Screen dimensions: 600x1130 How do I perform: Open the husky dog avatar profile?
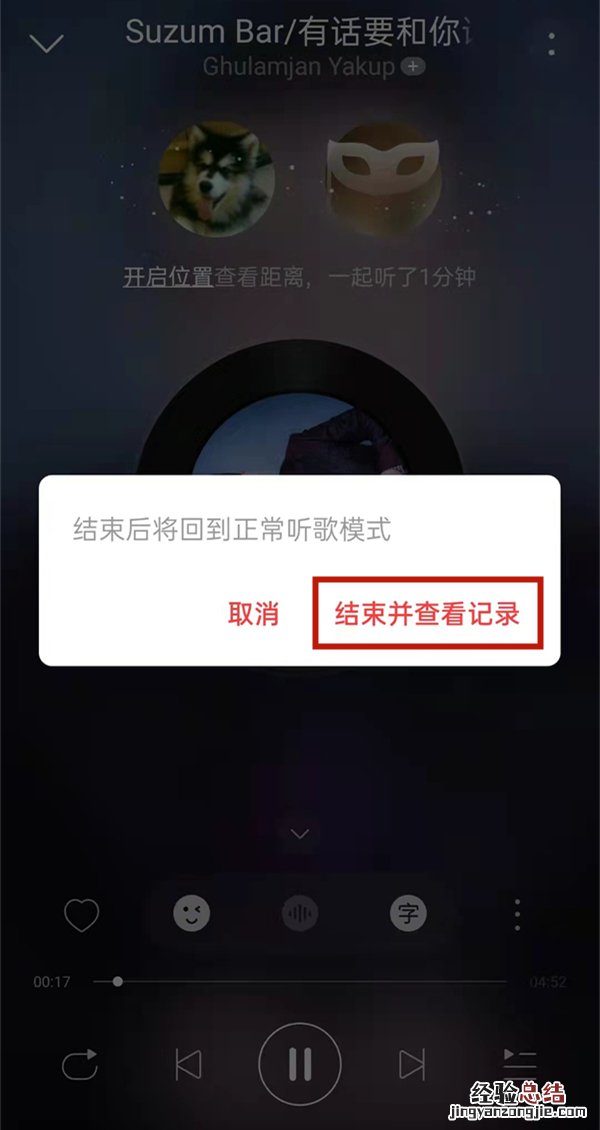tap(216, 180)
